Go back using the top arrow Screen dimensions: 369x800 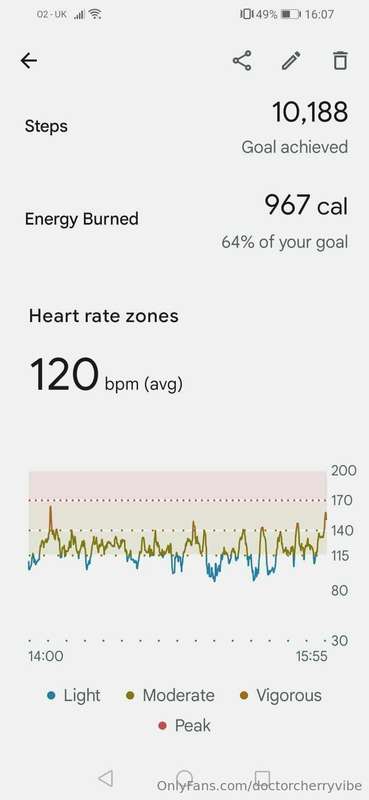click(x=29, y=61)
